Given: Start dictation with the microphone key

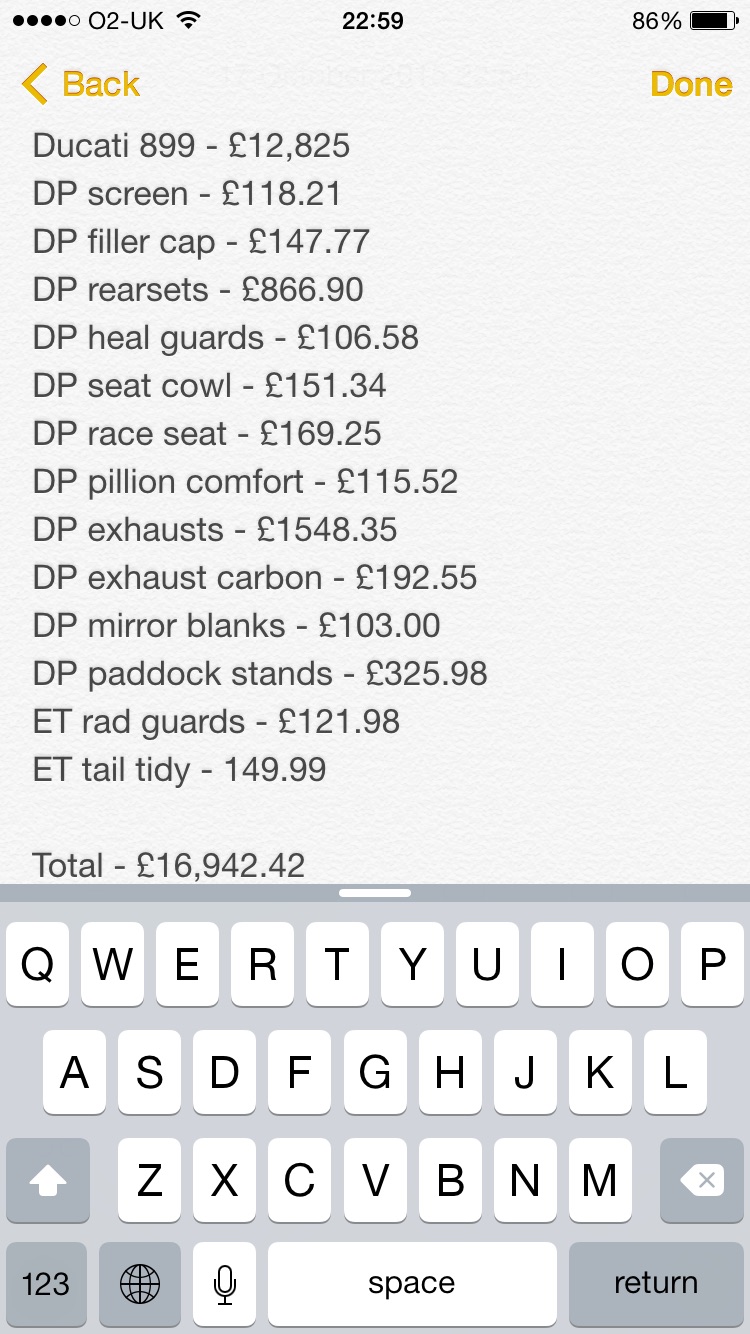Looking at the screenshot, I should click(224, 1284).
